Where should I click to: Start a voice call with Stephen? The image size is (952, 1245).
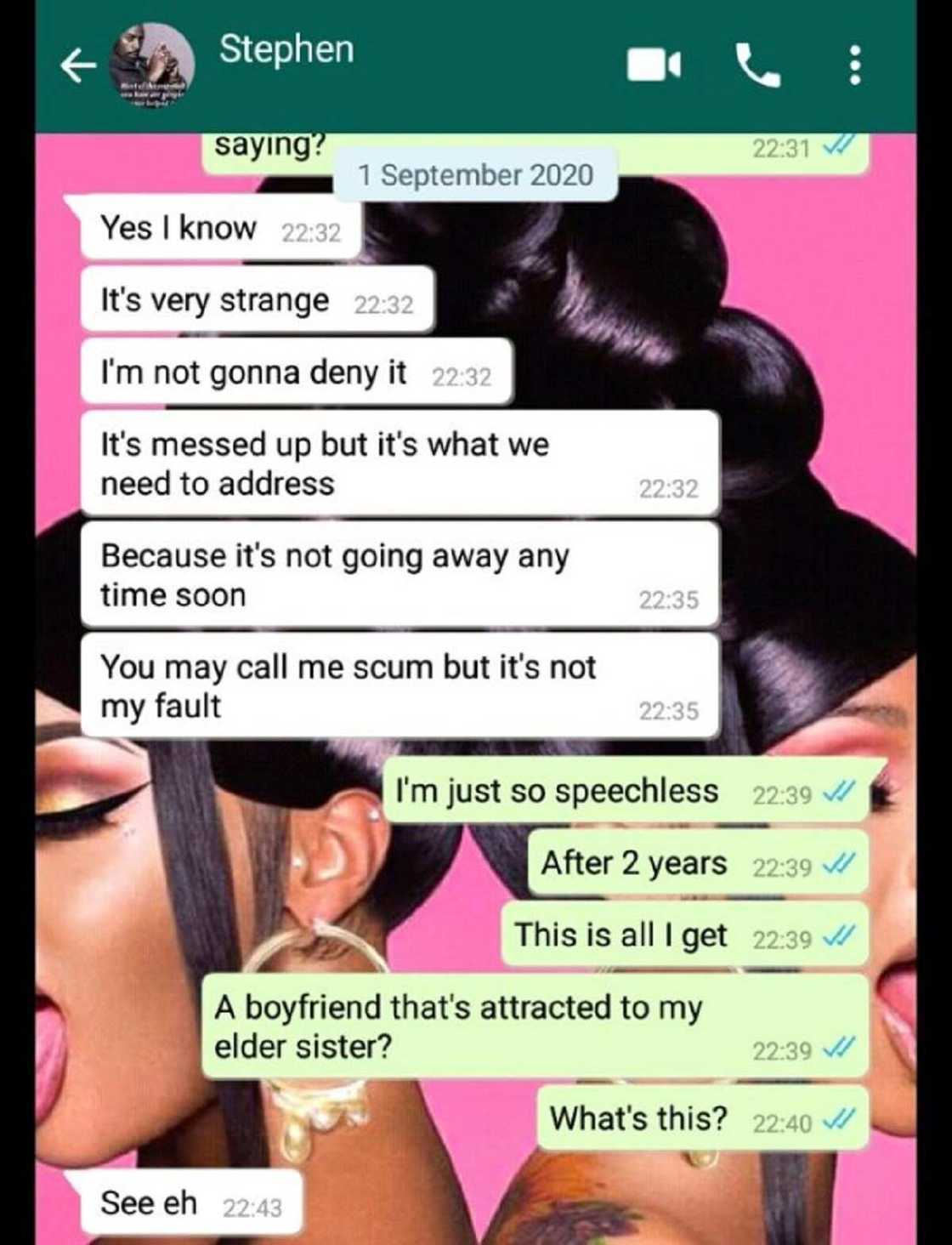[x=756, y=65]
